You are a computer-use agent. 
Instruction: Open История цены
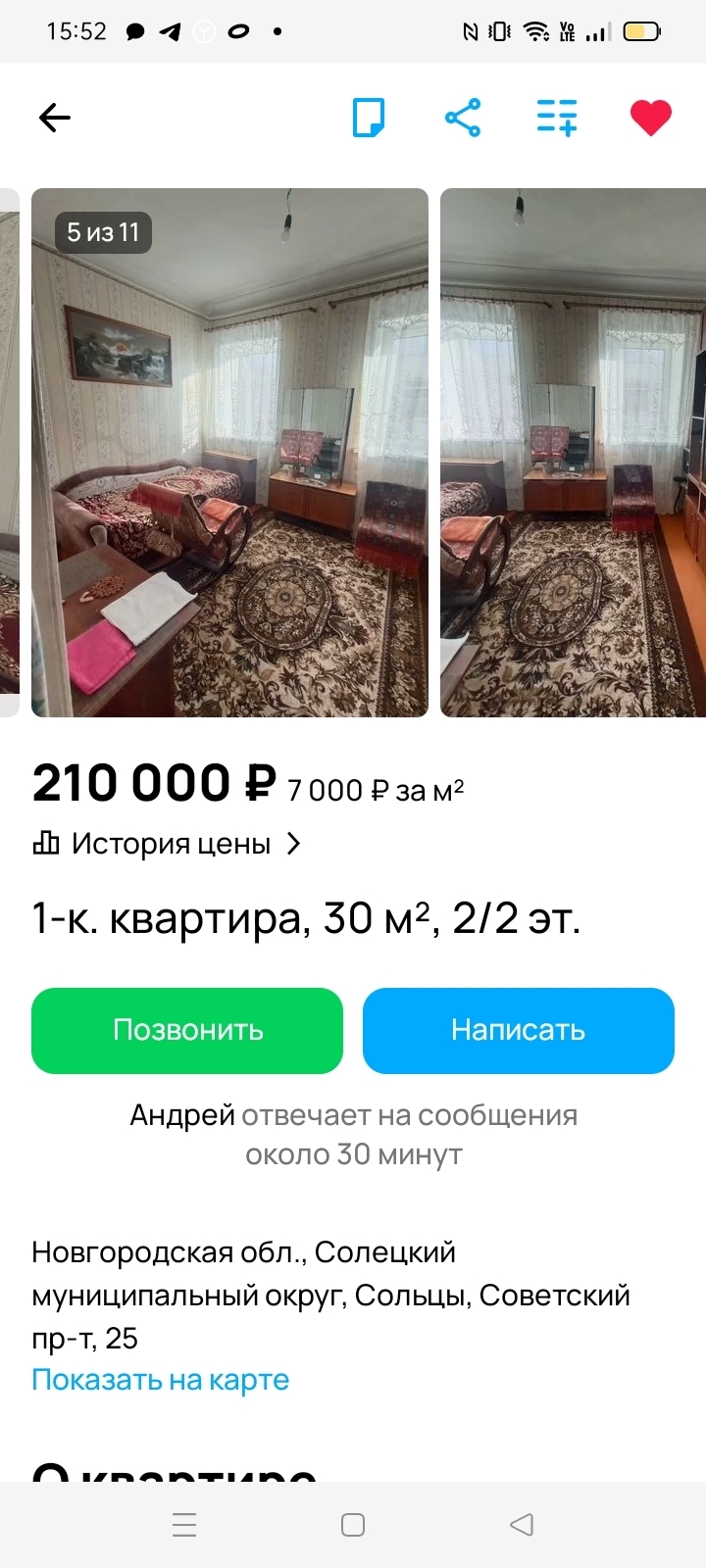(x=168, y=843)
